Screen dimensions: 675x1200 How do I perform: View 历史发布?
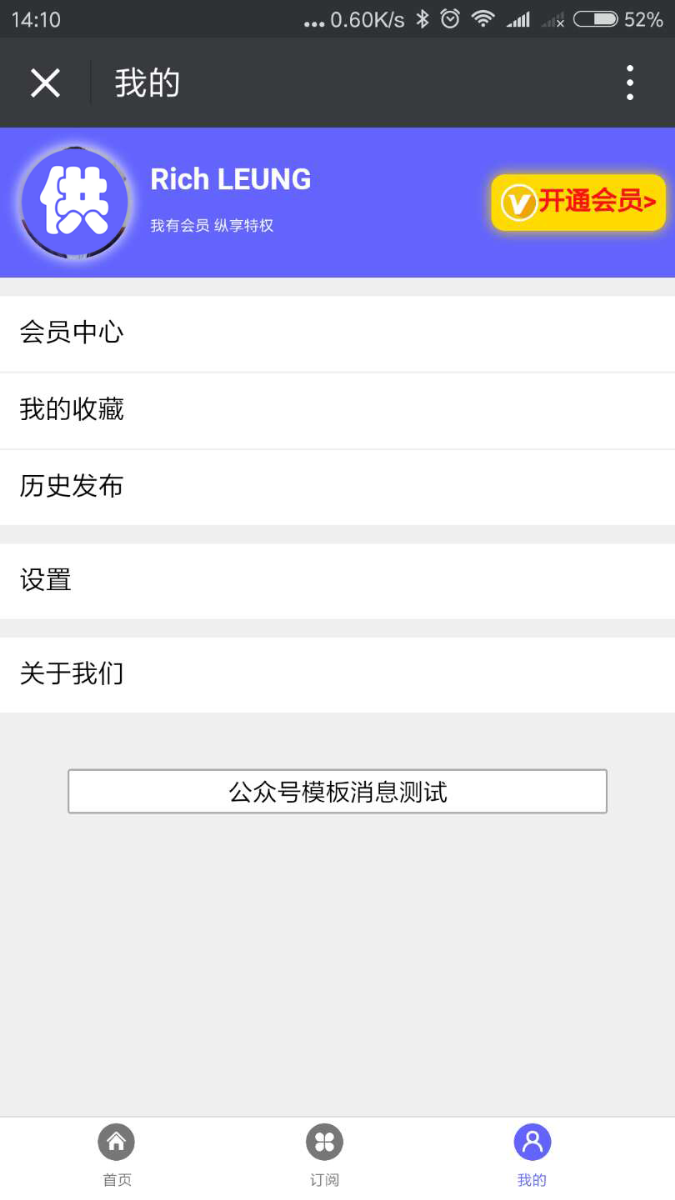point(337,487)
